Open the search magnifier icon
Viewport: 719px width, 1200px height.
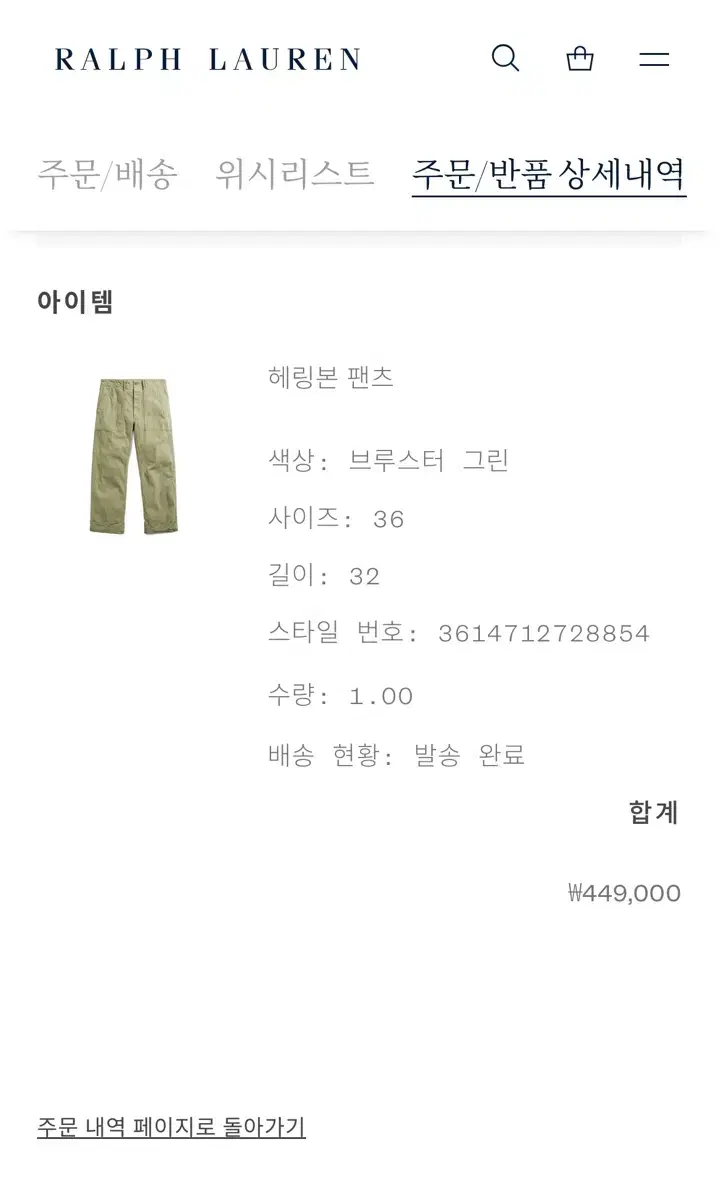point(506,58)
